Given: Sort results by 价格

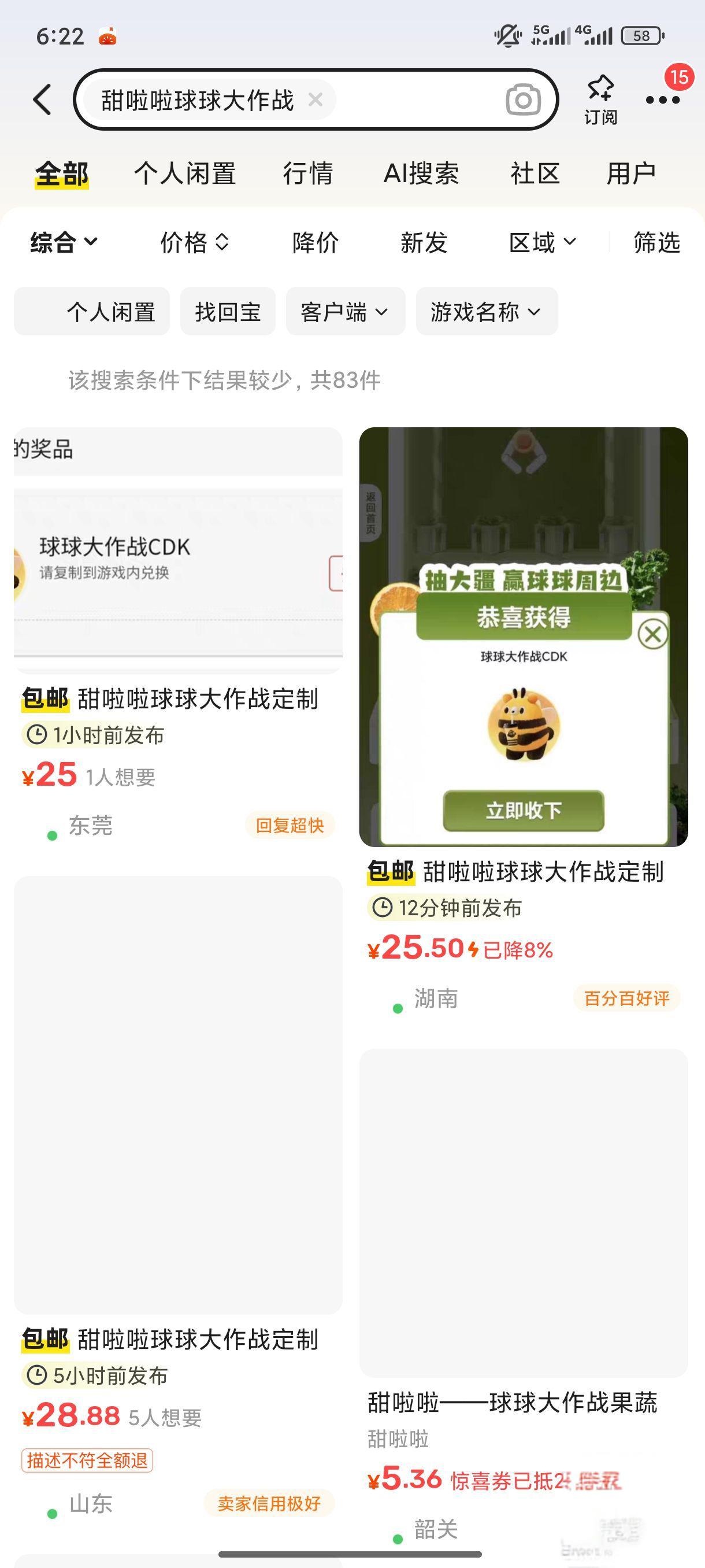Looking at the screenshot, I should (194, 242).
